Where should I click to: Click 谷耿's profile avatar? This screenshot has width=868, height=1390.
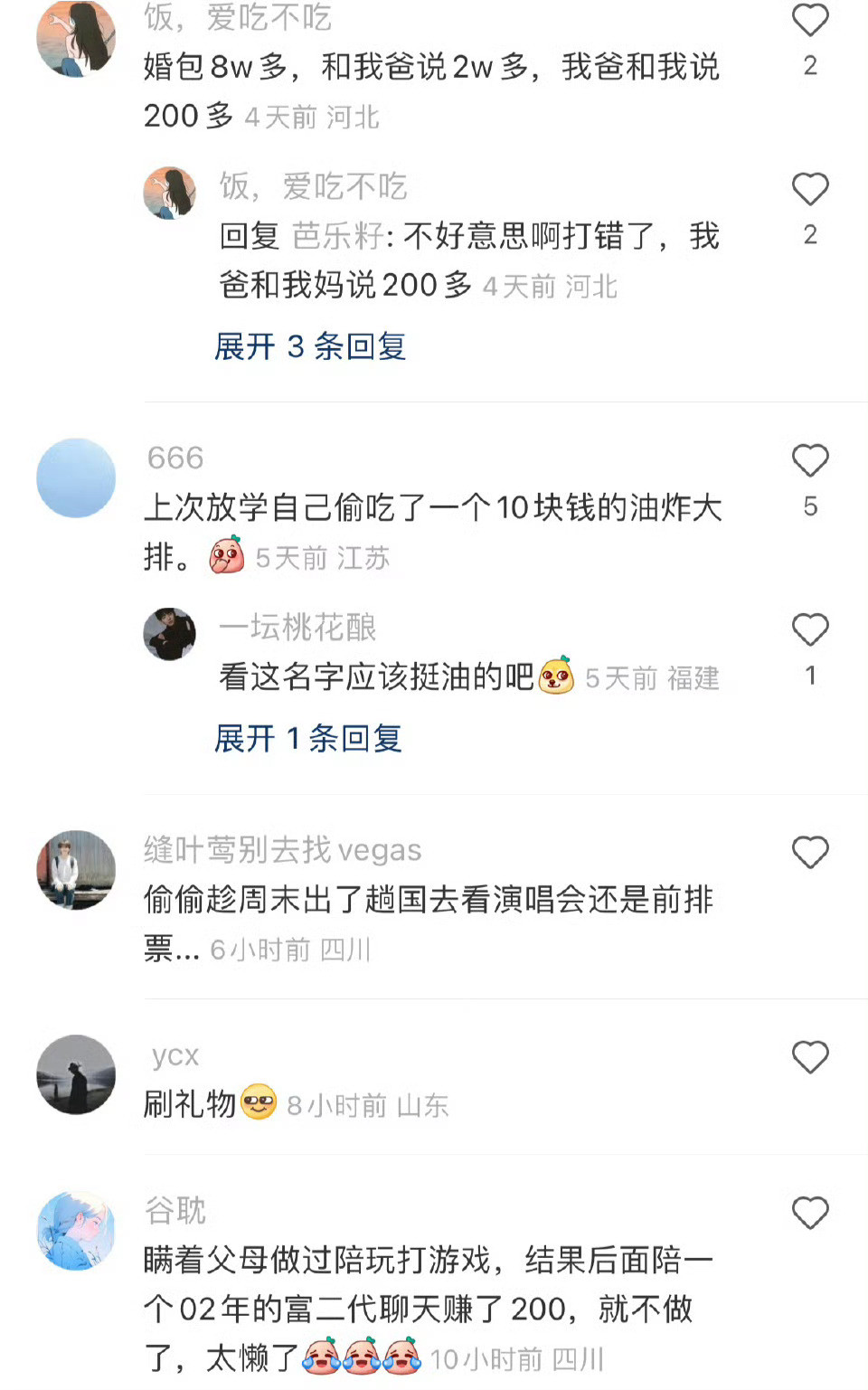coord(76,1232)
